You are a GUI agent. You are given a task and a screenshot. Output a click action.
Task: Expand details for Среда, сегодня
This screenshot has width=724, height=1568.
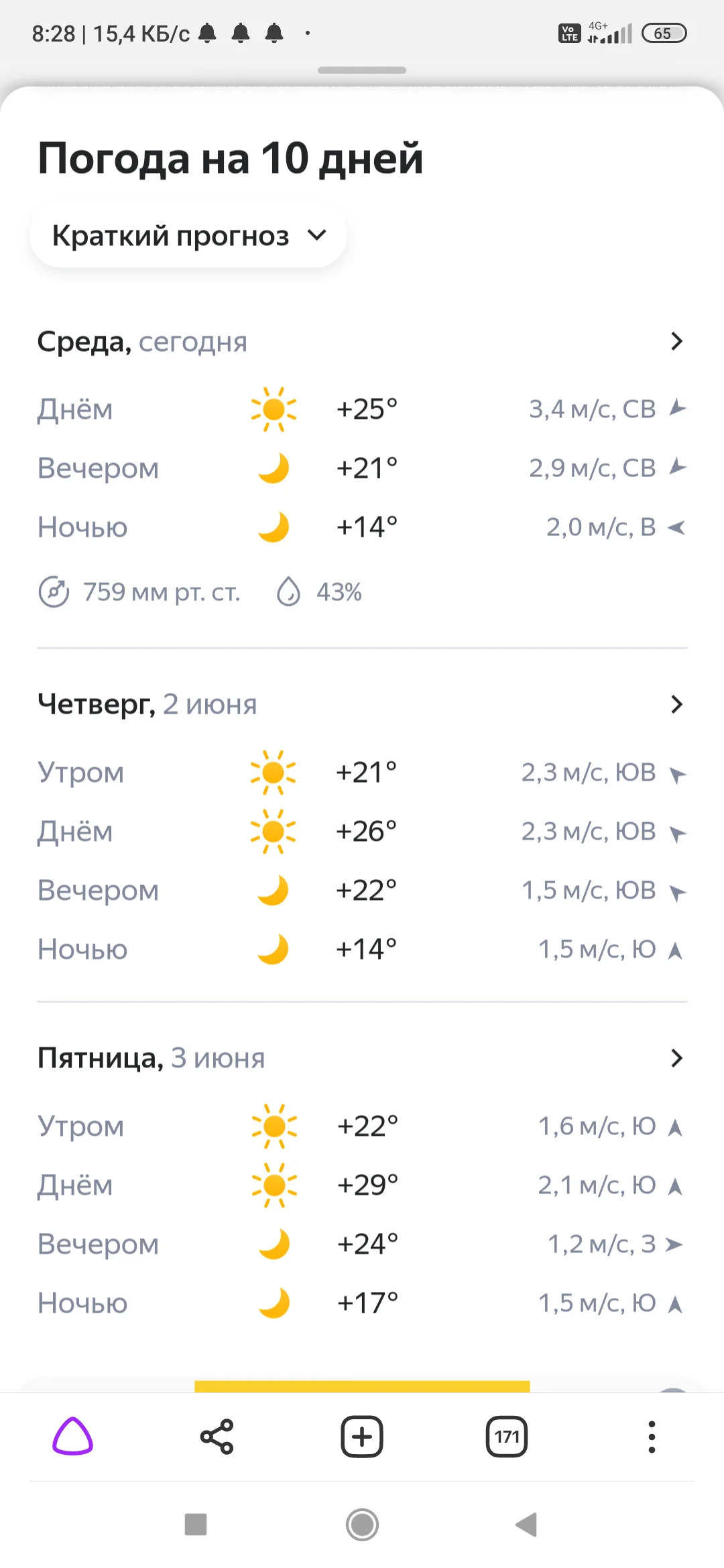tap(676, 342)
